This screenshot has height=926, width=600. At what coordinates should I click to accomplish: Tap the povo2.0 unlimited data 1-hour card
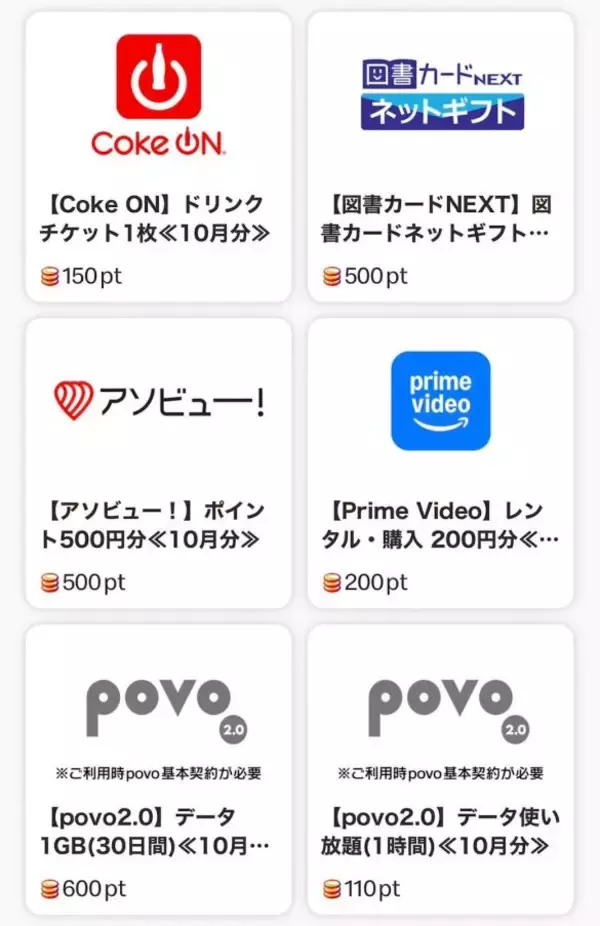pos(440,769)
